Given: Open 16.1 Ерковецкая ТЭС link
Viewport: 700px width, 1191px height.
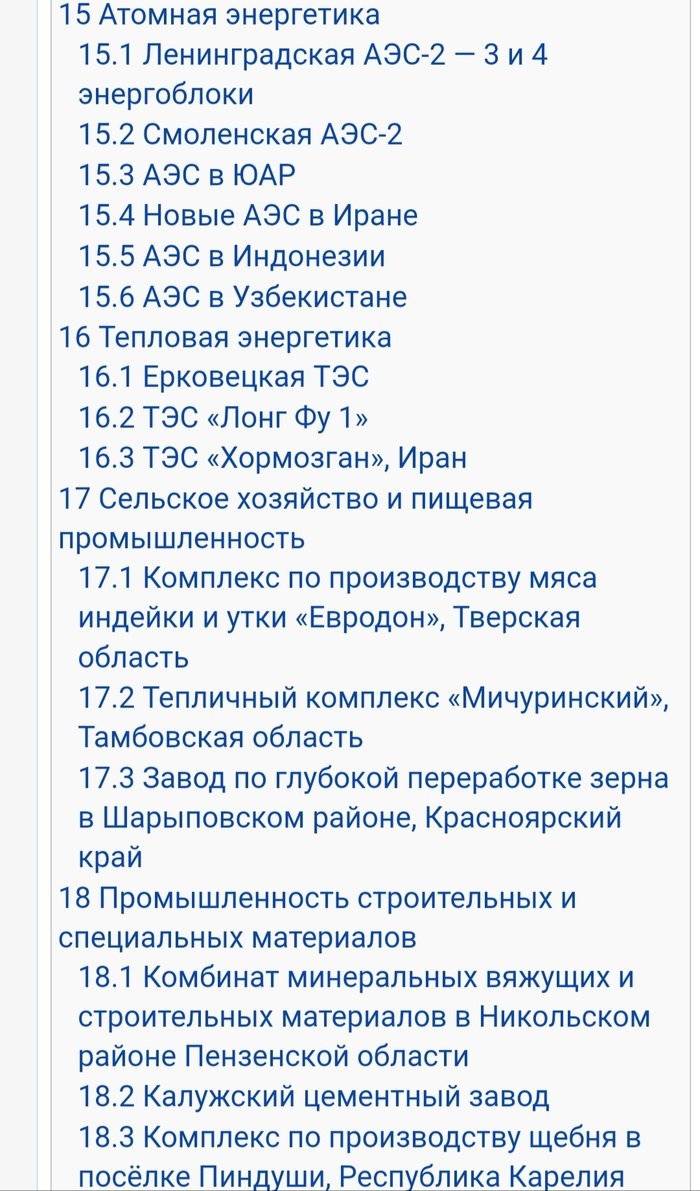Looking at the screenshot, I should [x=224, y=377].
